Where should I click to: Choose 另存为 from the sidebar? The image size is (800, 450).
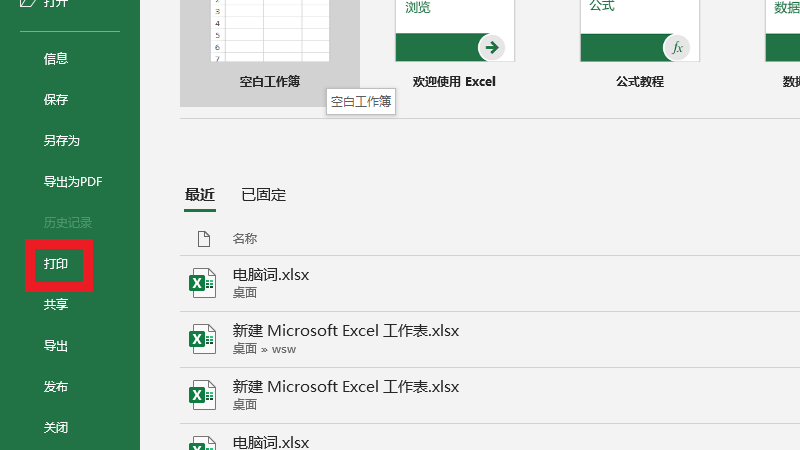pyautogui.click(x=61, y=141)
